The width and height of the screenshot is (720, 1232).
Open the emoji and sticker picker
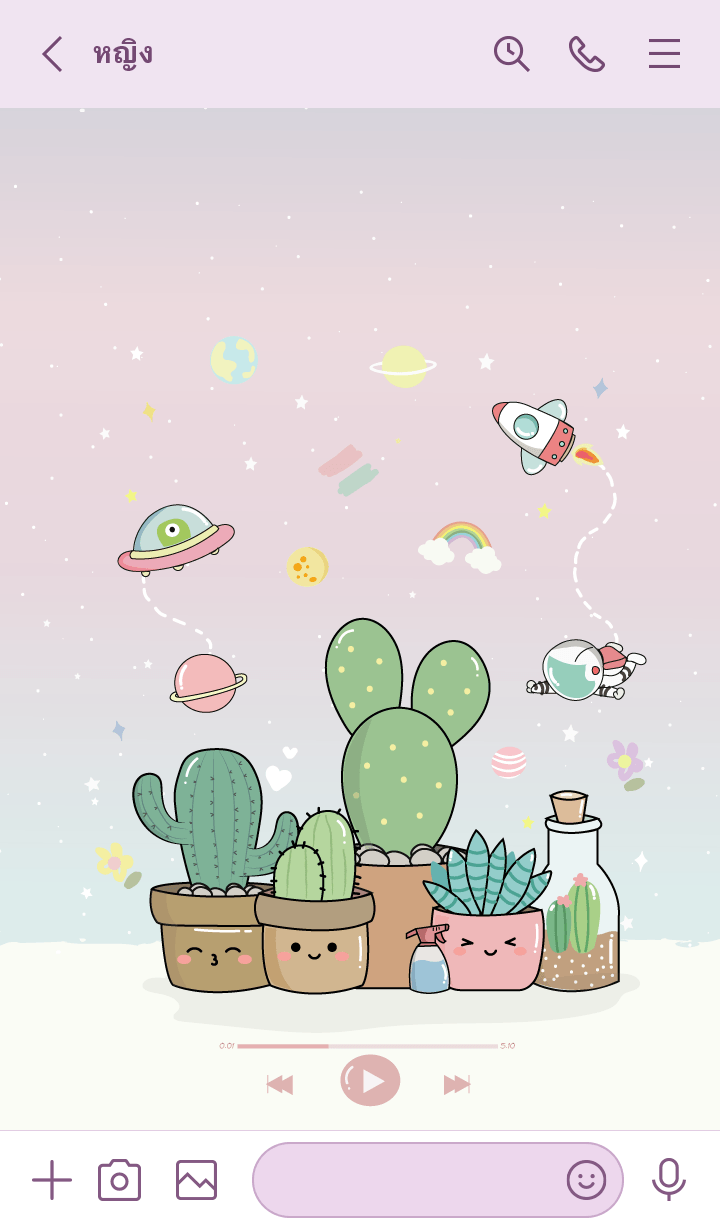pyautogui.click(x=586, y=1180)
